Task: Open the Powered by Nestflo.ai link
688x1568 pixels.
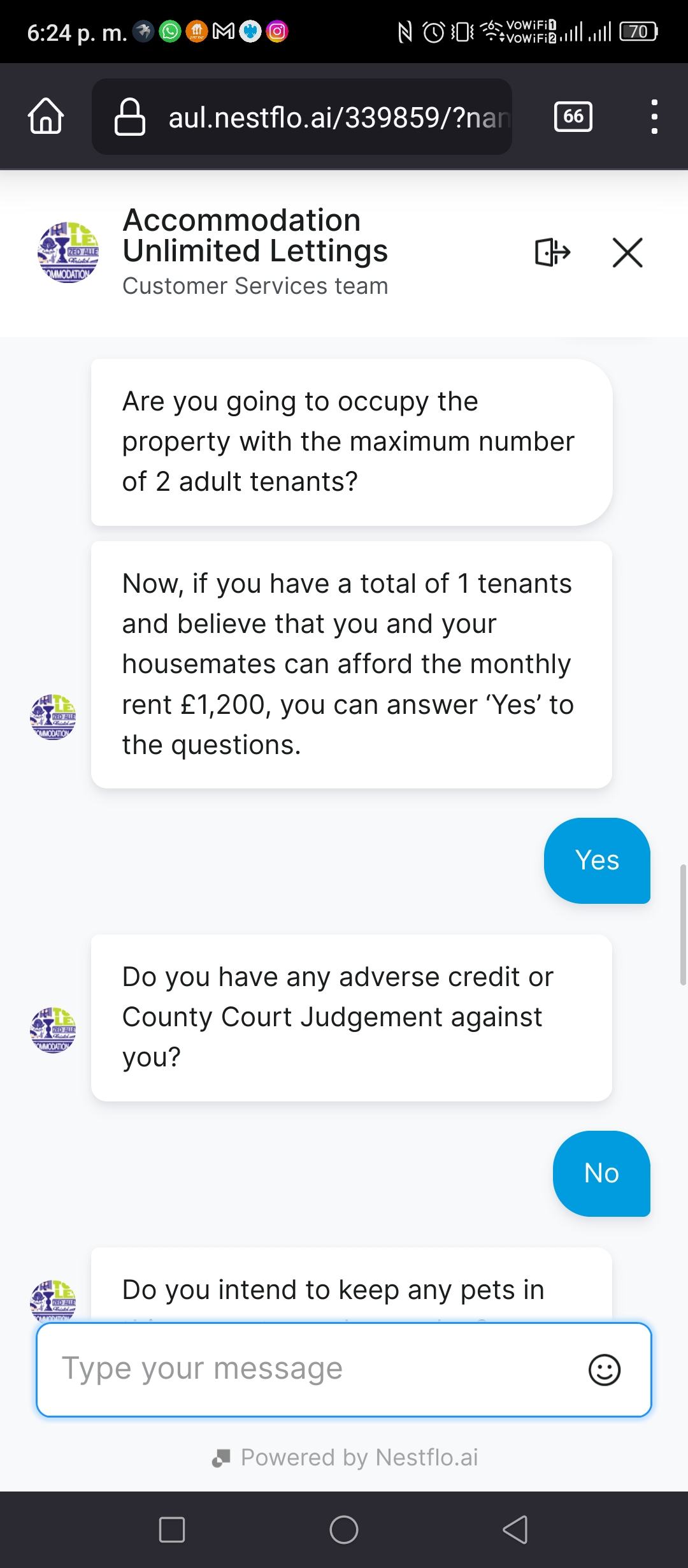Action: coord(345,1457)
